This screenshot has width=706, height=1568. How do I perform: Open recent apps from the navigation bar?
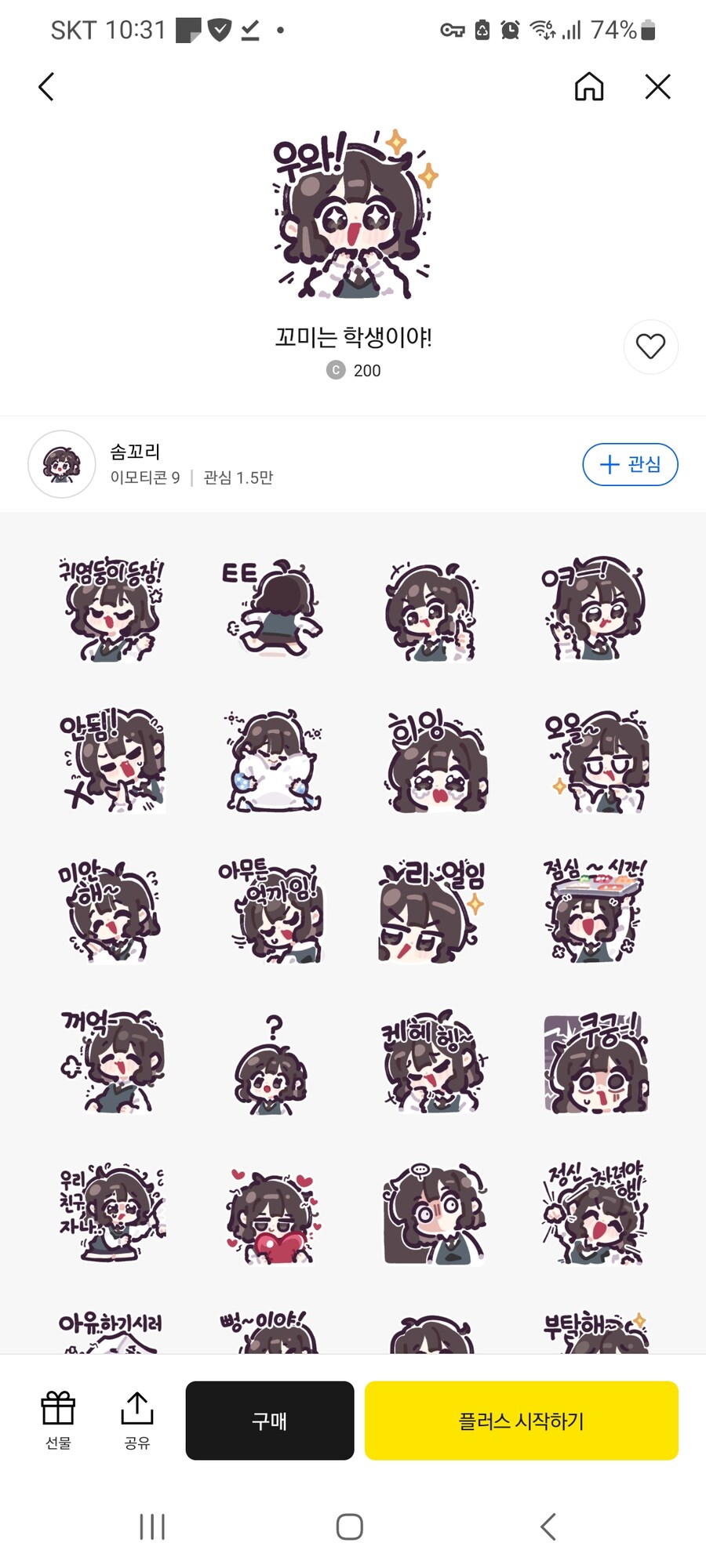[x=152, y=1526]
